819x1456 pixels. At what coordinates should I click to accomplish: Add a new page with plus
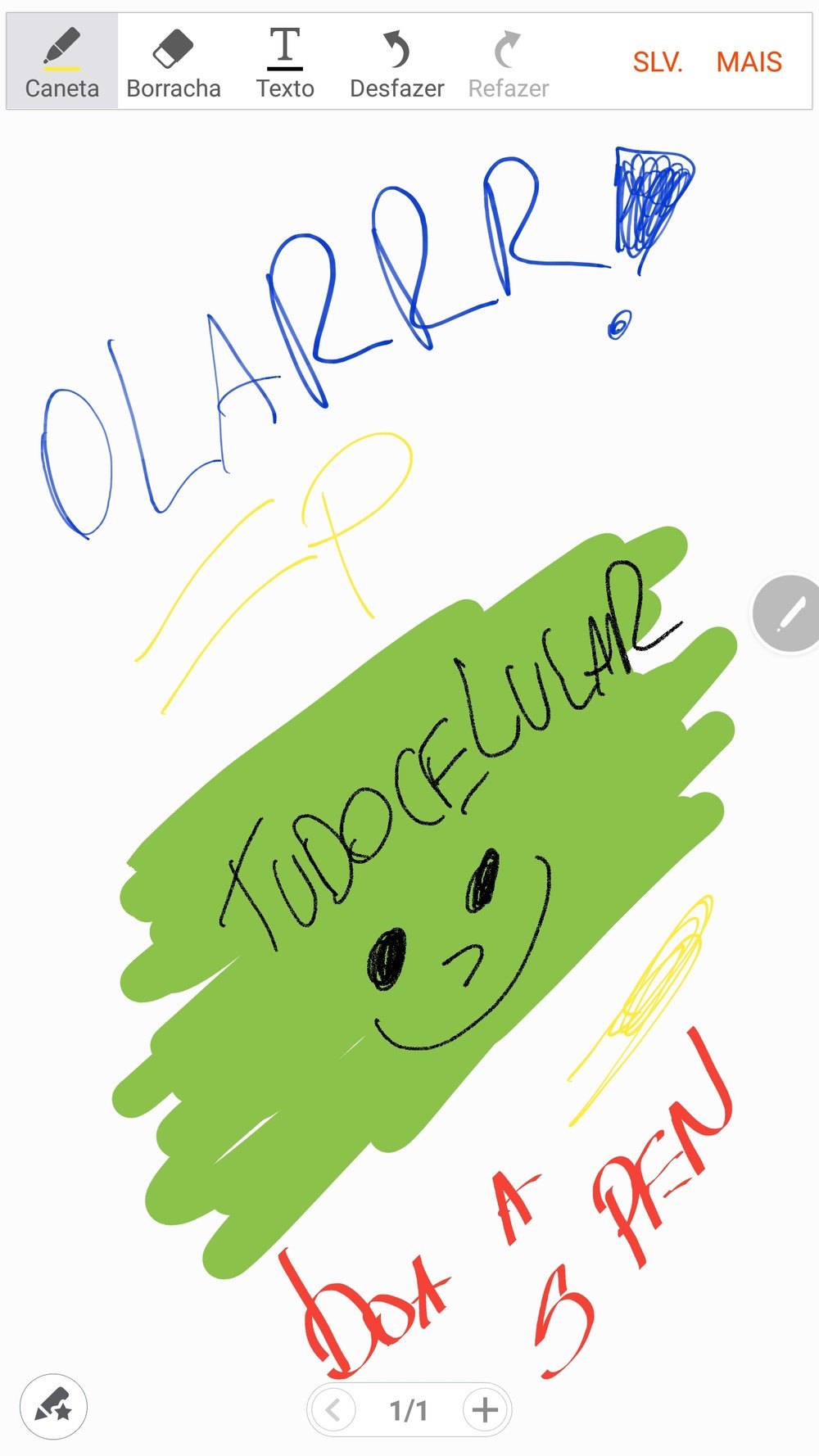click(485, 1410)
